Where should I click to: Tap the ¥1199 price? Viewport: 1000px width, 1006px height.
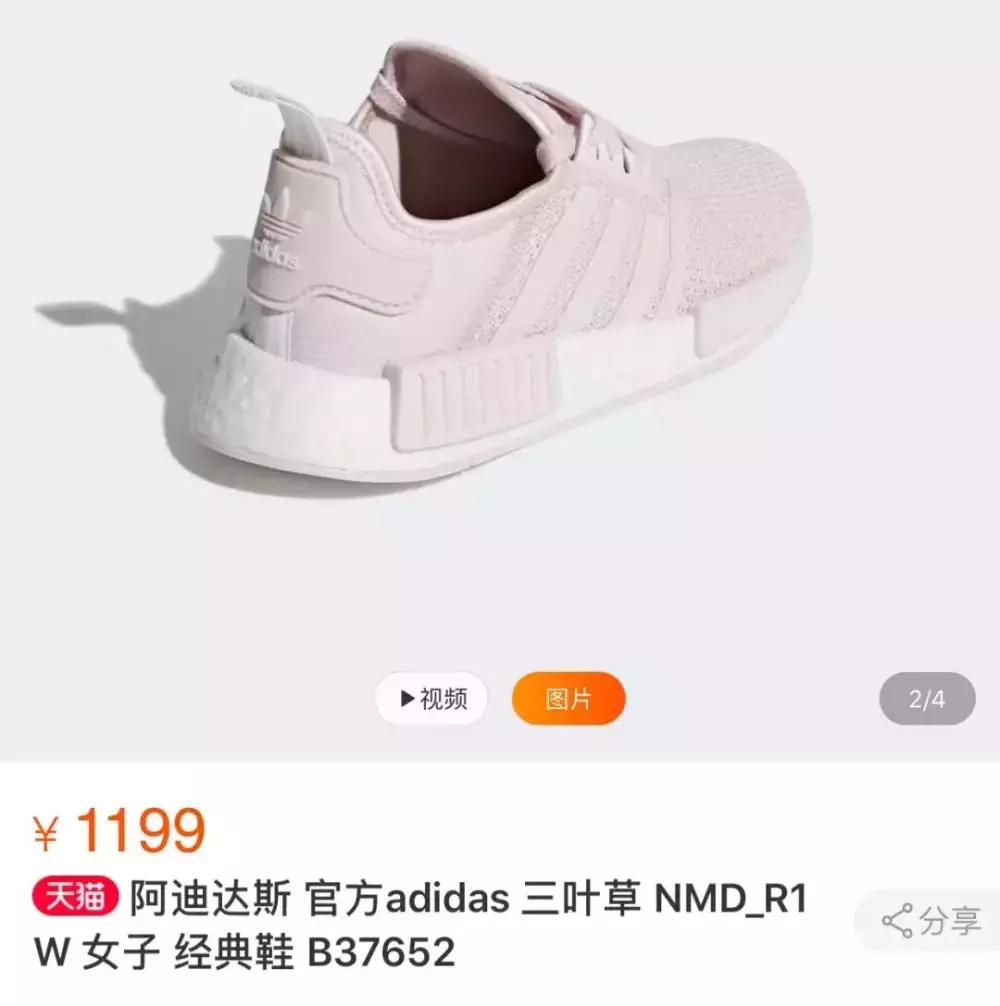tap(120, 826)
